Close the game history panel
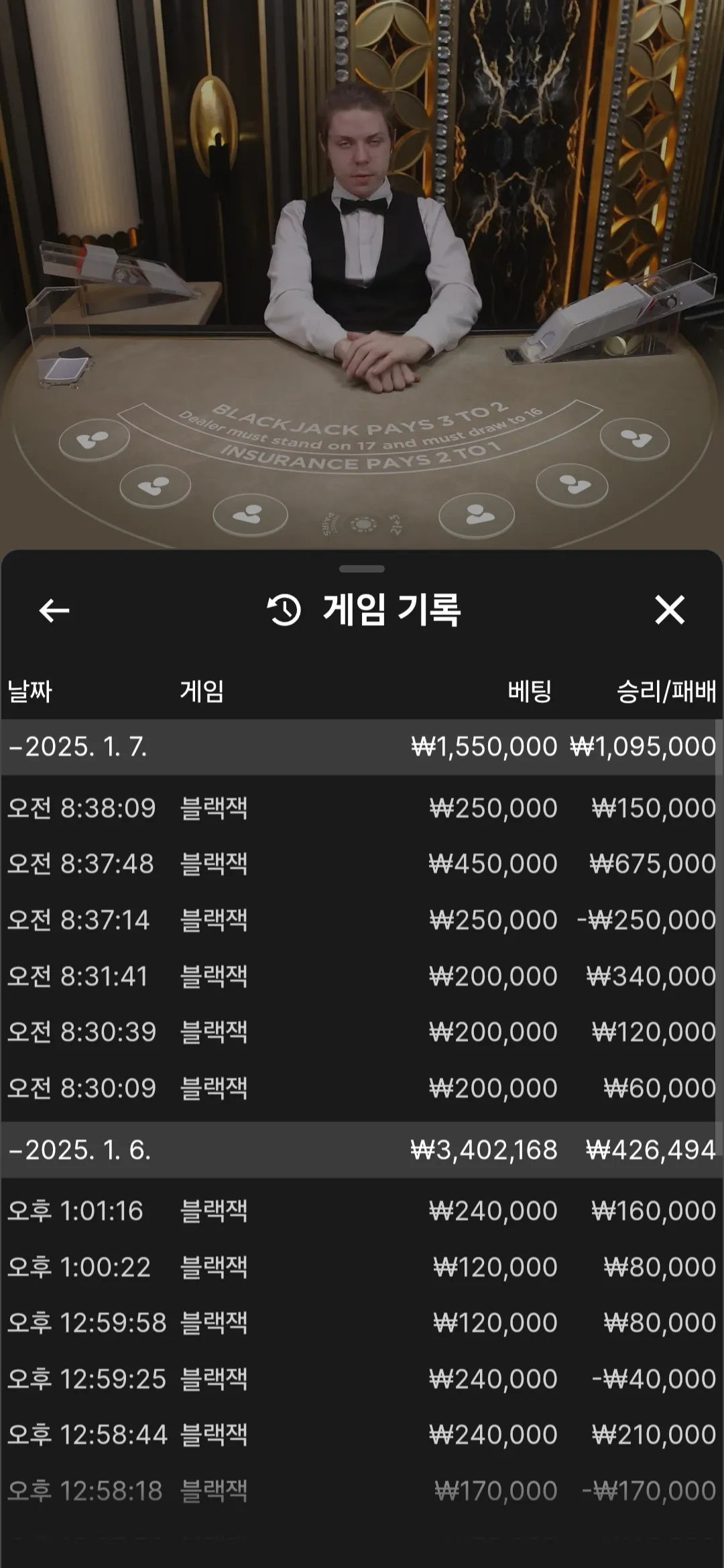 [x=670, y=610]
